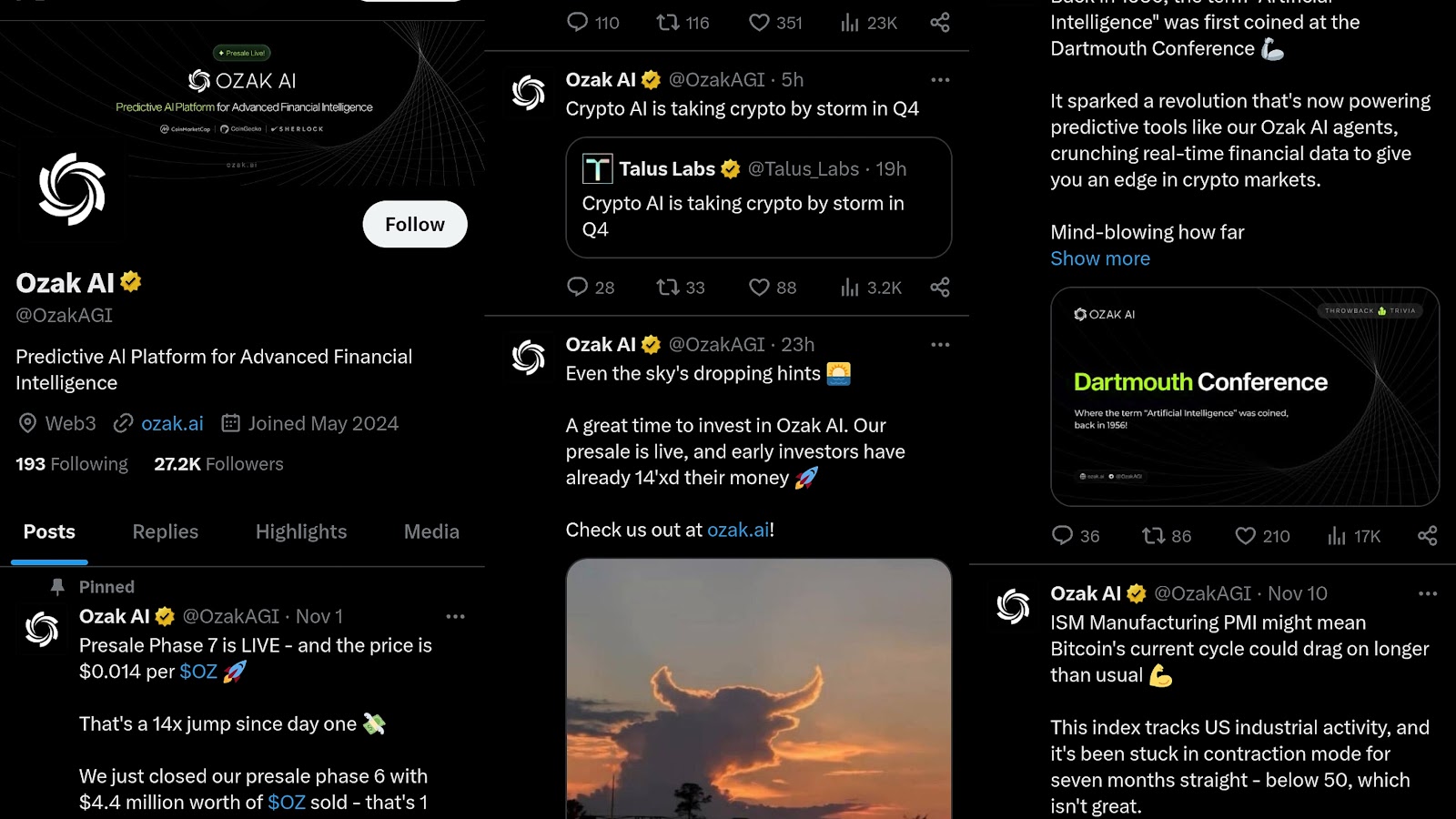Image resolution: width=1456 pixels, height=819 pixels.
Task: Share the Crypto AI Q4 post
Action: pyautogui.click(x=940, y=288)
